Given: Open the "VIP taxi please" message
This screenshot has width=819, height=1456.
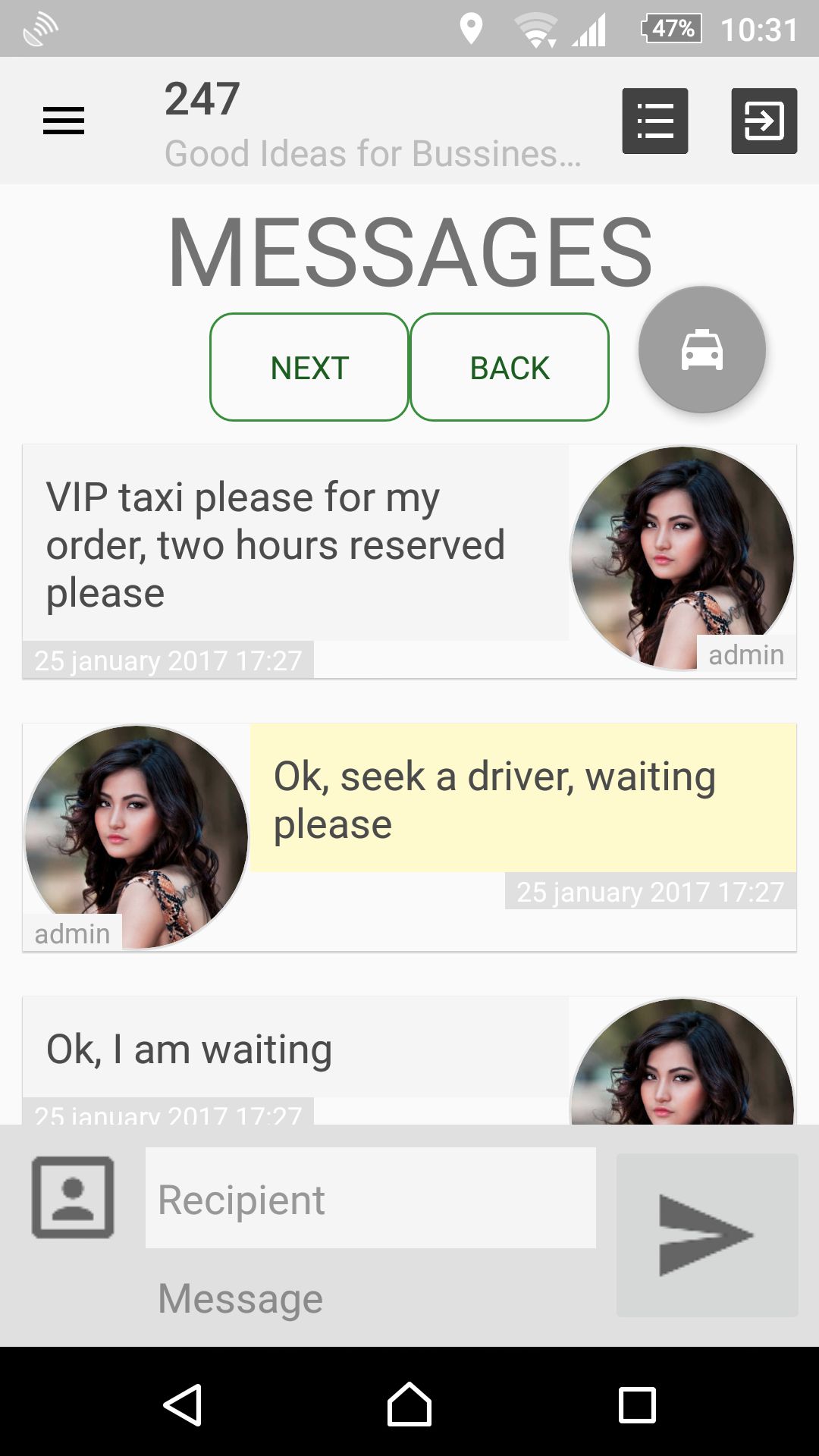Looking at the screenshot, I should click(x=296, y=544).
